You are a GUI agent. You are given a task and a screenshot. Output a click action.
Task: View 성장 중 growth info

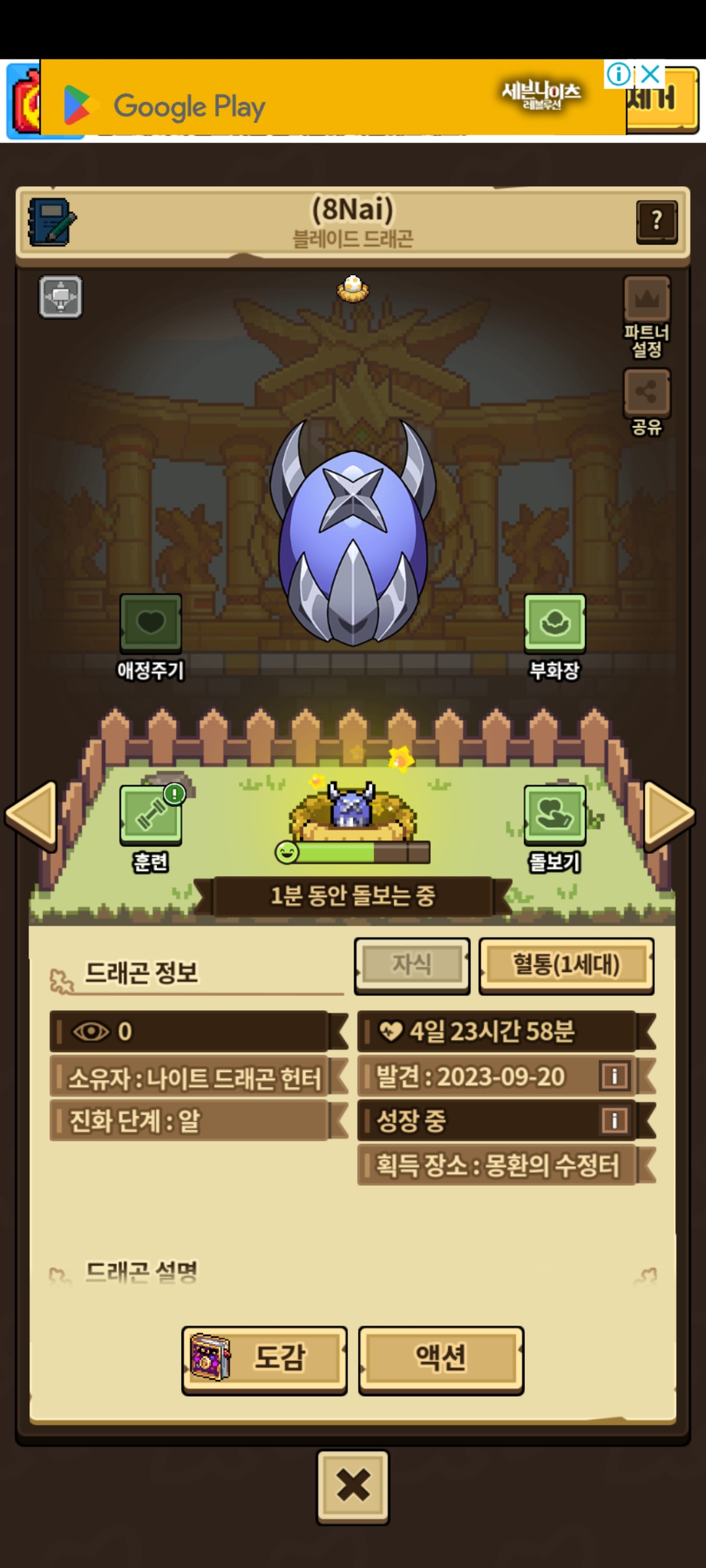(x=614, y=1120)
